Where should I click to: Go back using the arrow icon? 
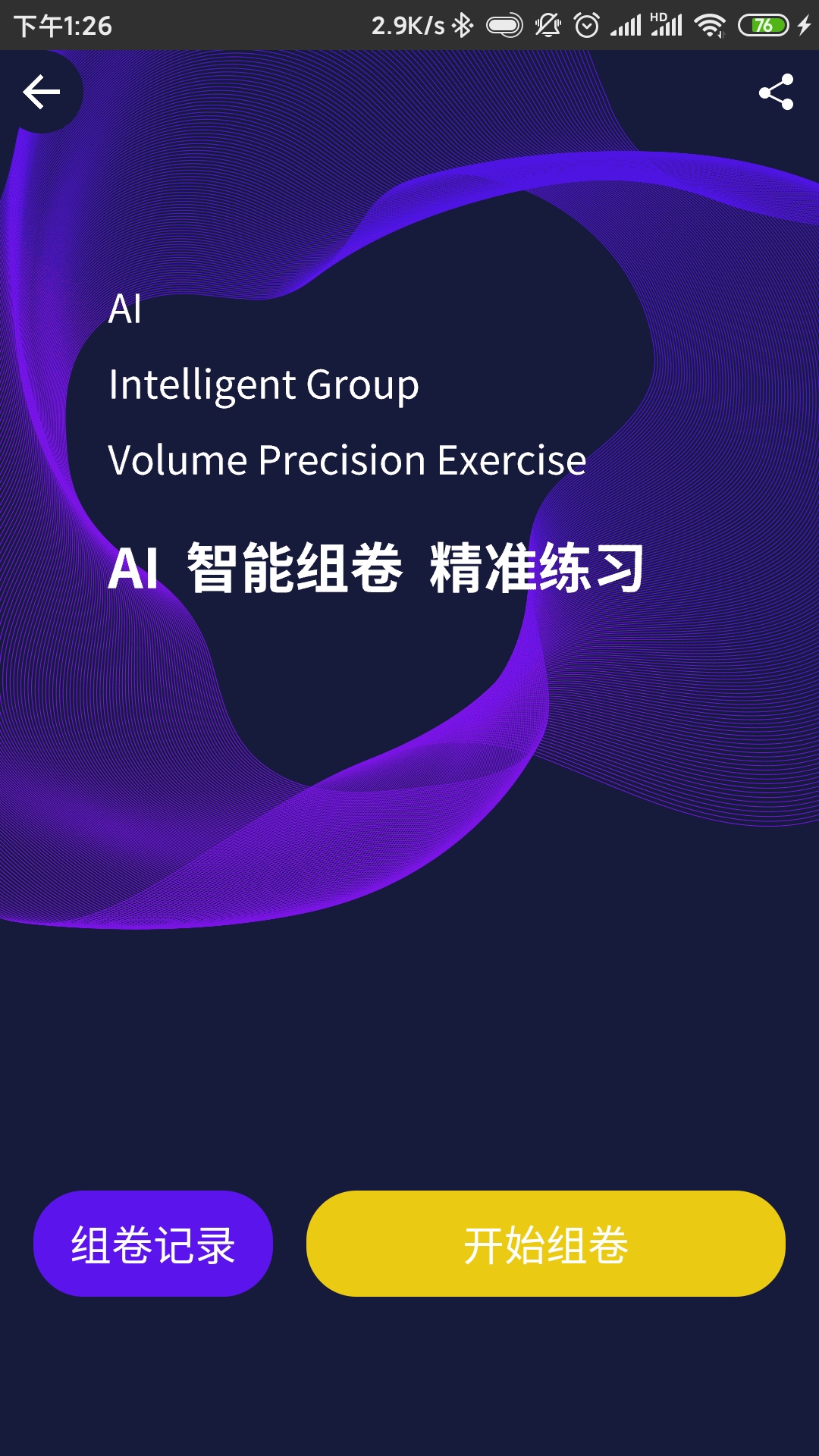[x=42, y=93]
